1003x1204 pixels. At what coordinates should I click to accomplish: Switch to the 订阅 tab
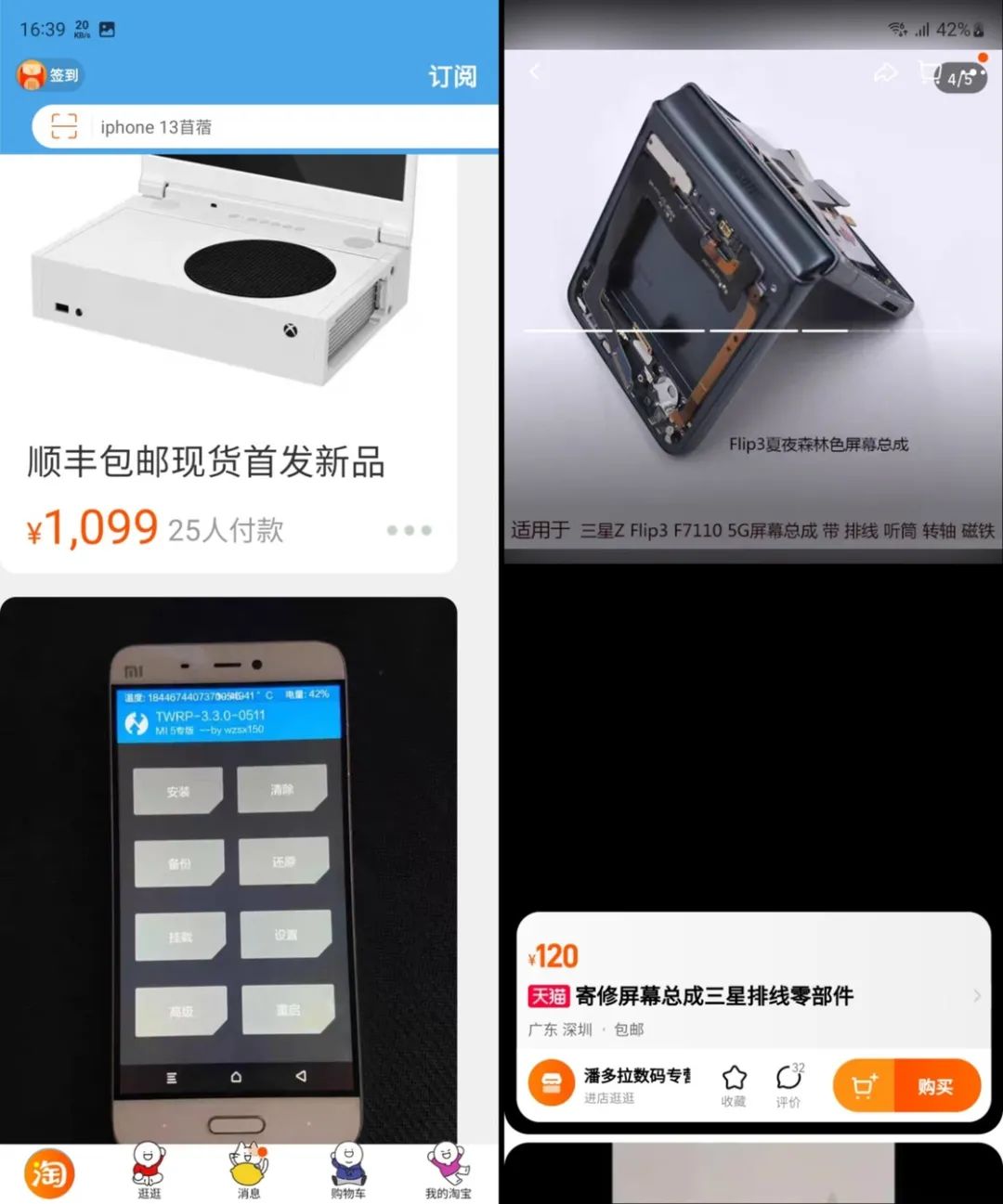click(452, 76)
